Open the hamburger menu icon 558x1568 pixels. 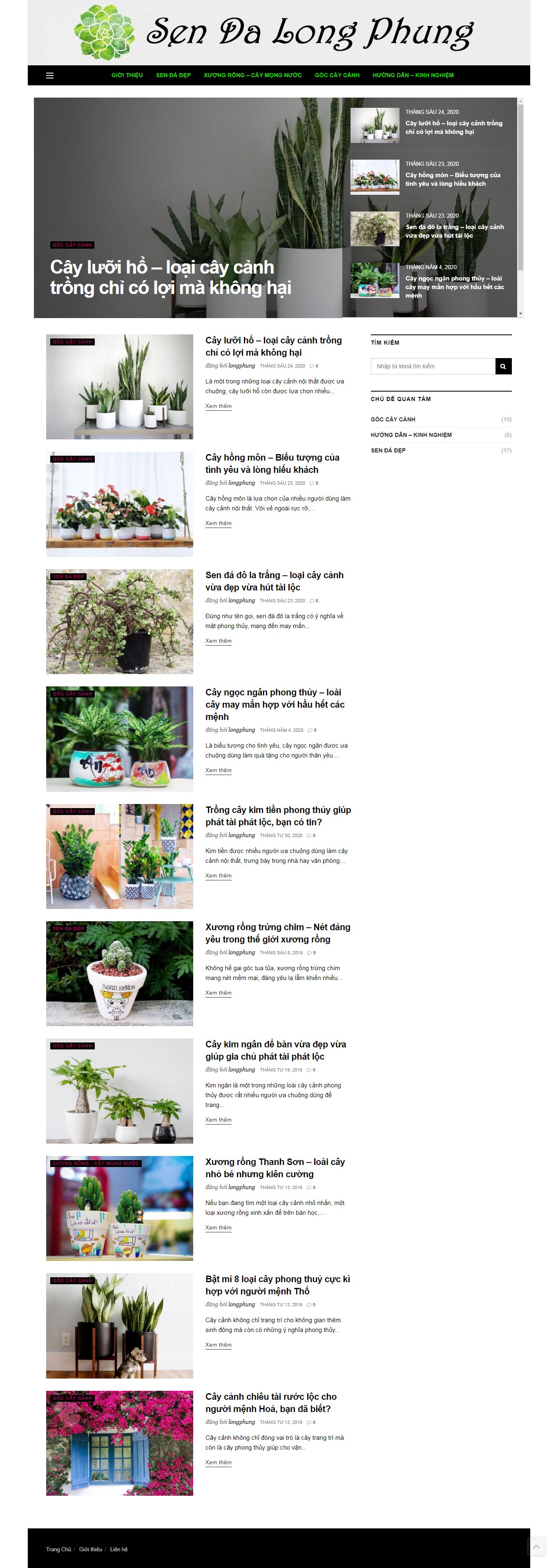click(50, 76)
